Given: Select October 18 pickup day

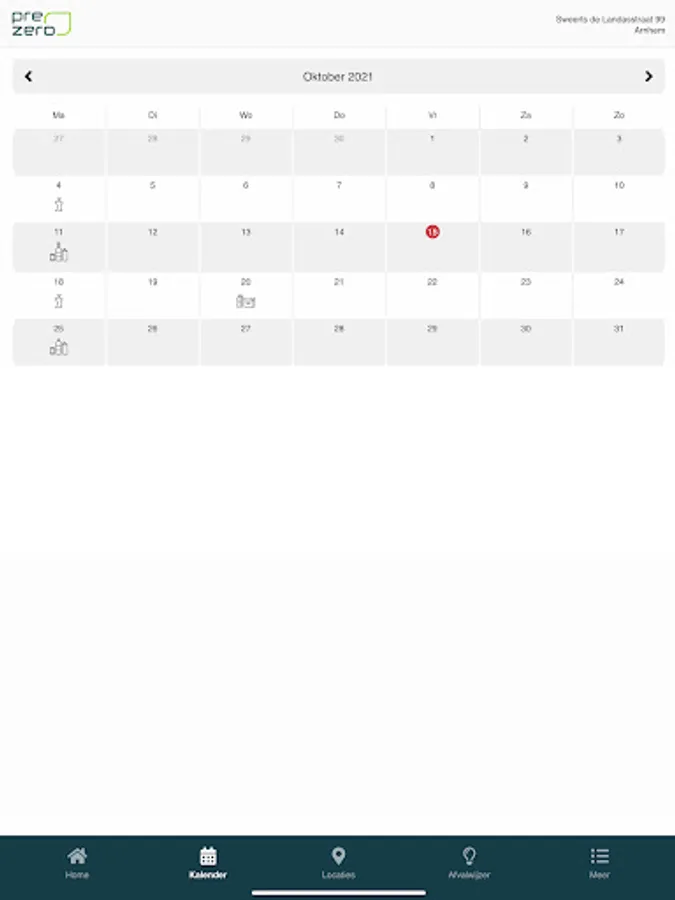Looking at the screenshot, I should 59,295.
